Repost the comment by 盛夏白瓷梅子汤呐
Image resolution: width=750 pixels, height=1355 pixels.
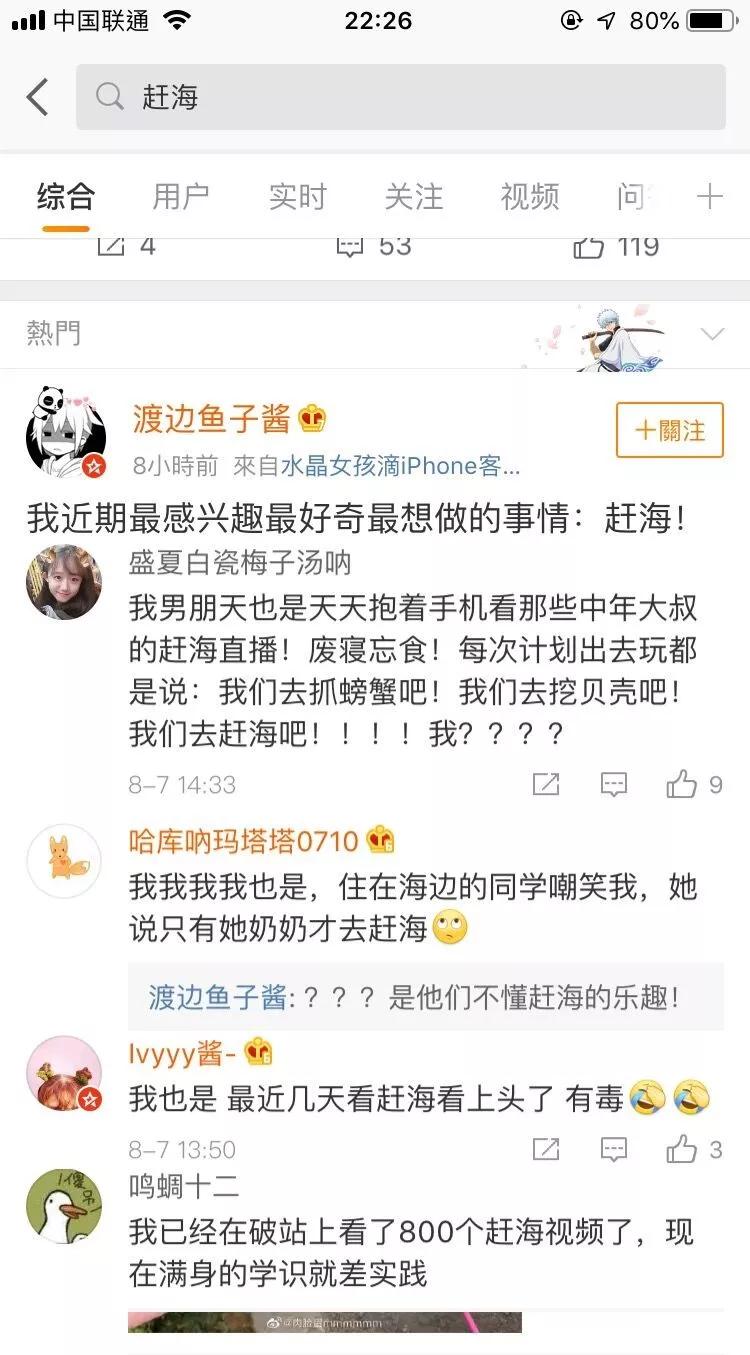click(546, 784)
